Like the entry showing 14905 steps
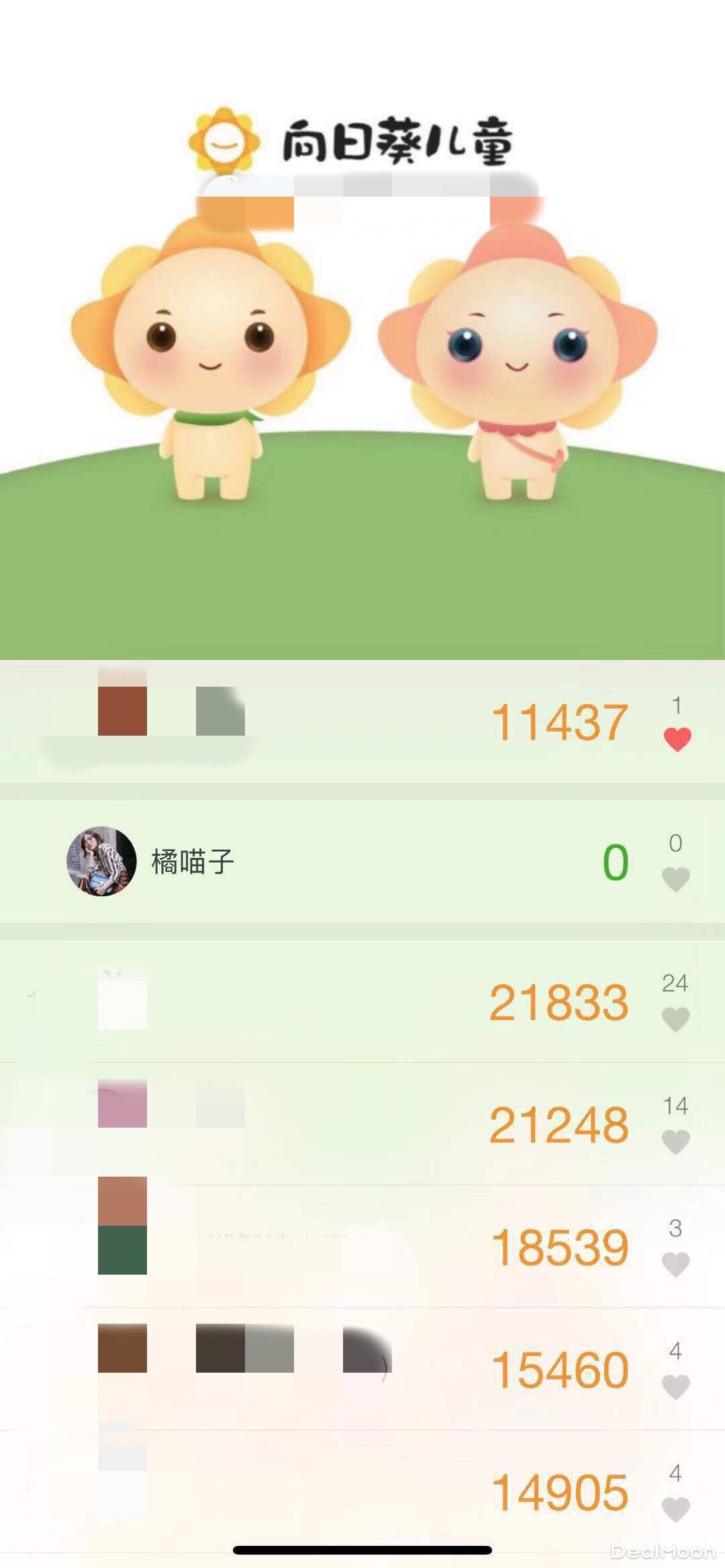This screenshot has height=1568, width=725. point(675,1509)
